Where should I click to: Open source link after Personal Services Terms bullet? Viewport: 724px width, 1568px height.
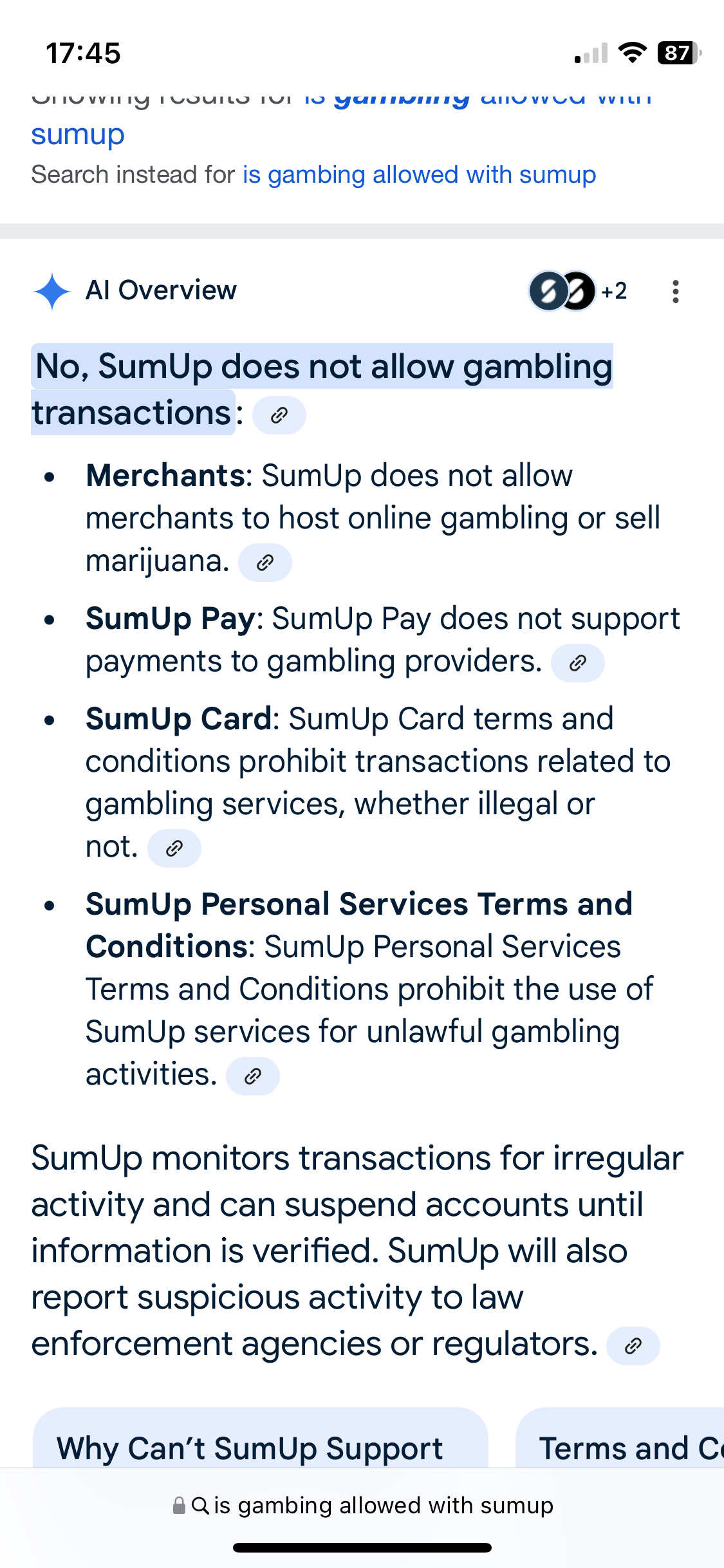click(252, 1076)
